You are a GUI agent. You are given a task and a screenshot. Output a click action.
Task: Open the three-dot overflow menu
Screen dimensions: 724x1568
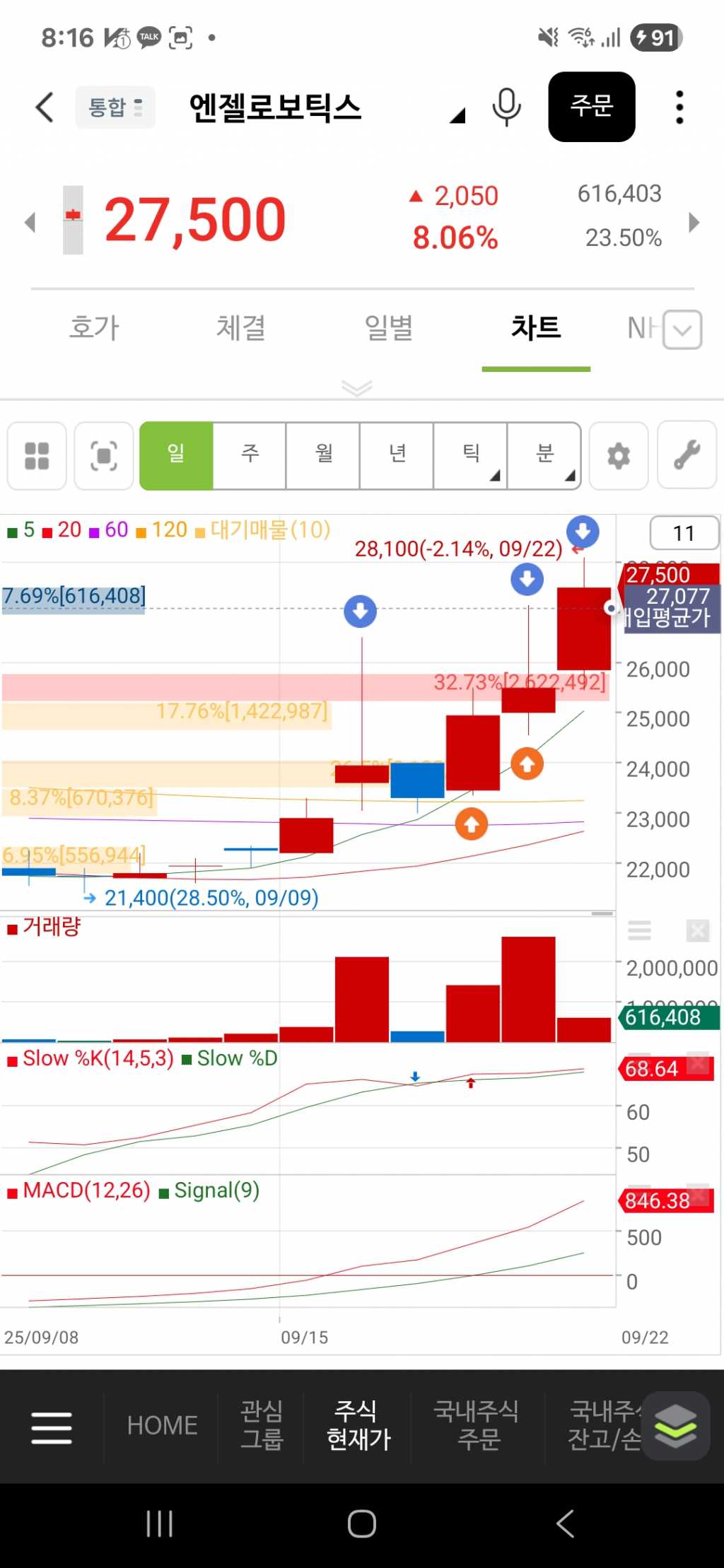679,107
